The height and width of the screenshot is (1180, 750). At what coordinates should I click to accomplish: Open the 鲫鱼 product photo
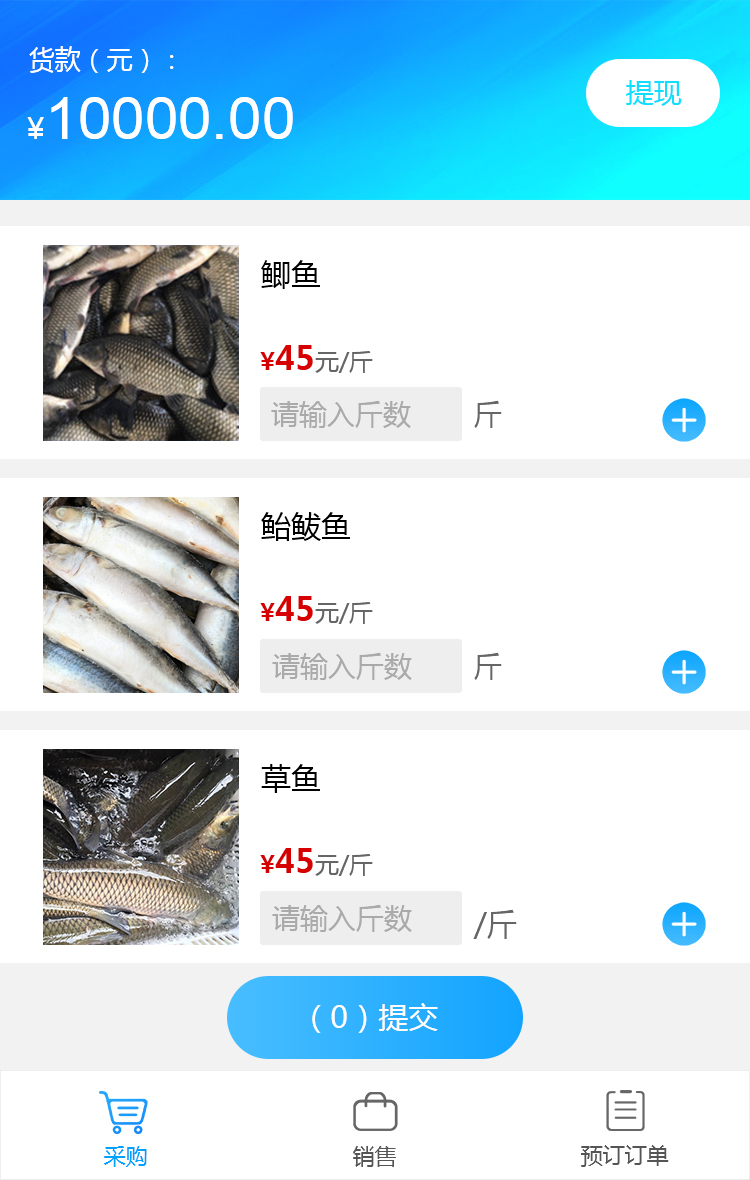(141, 343)
